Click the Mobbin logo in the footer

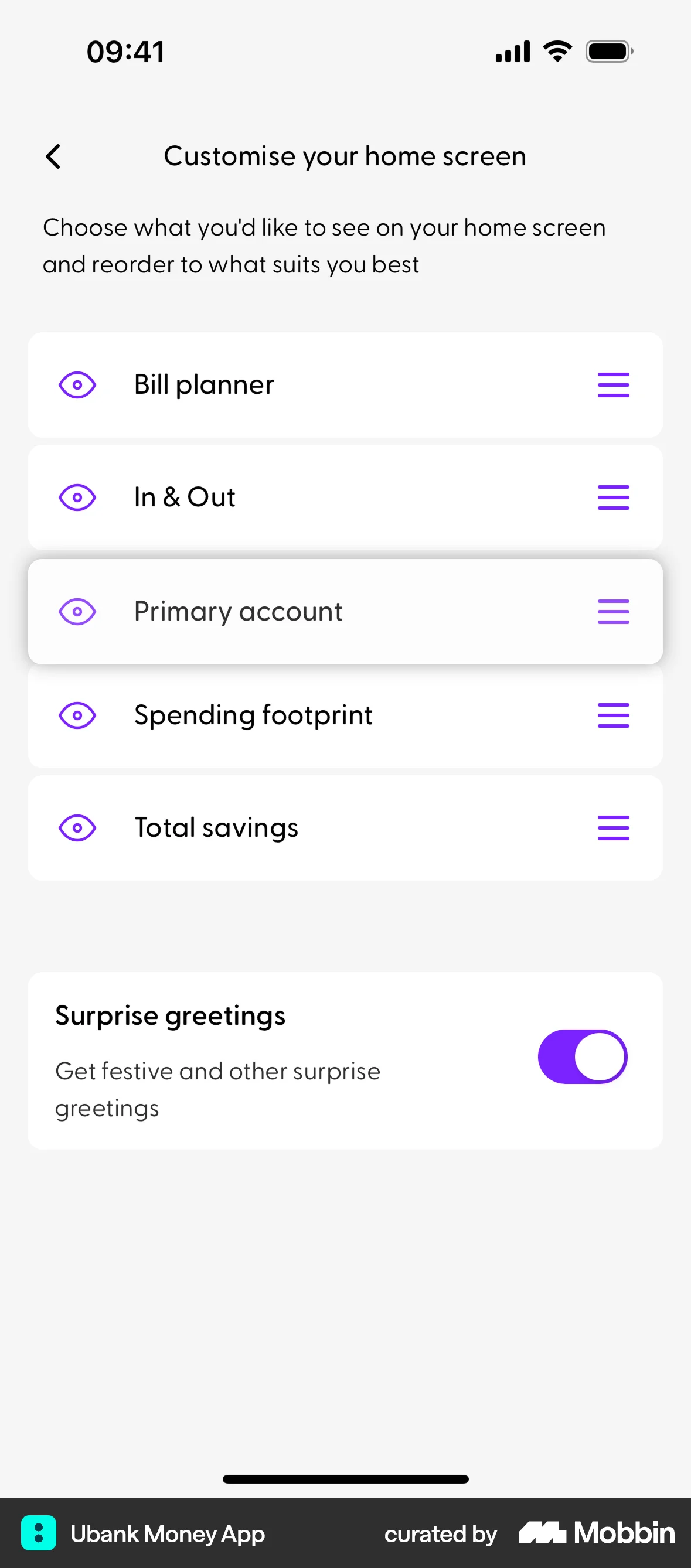[595, 1534]
